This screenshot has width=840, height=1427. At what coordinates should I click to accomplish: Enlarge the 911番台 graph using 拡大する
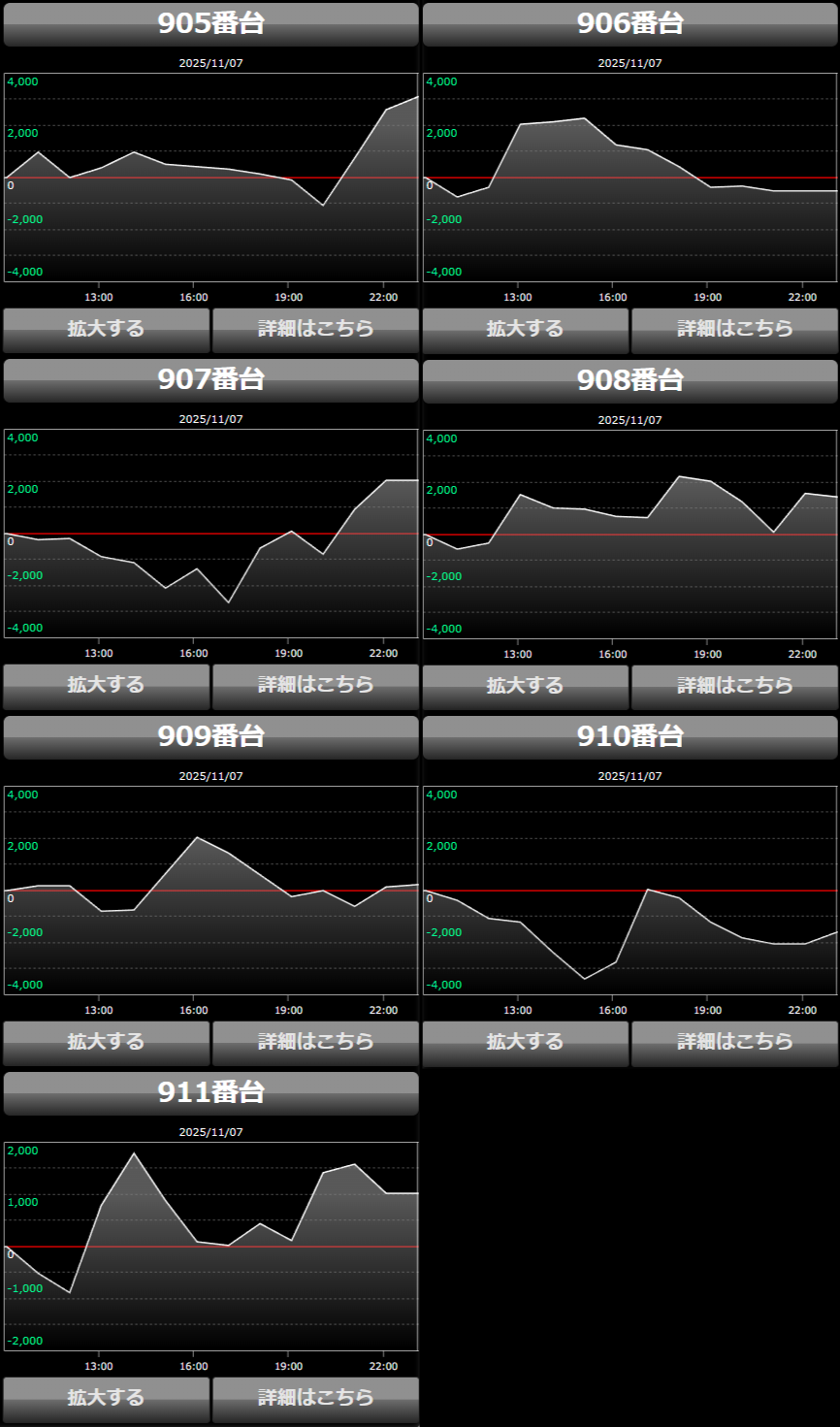[x=106, y=1398]
